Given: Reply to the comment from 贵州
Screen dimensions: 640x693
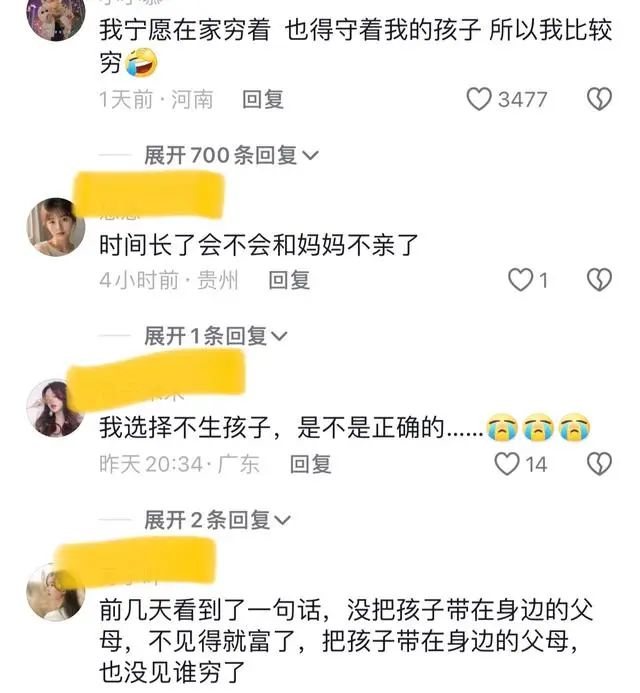Looking at the screenshot, I should coord(289,280).
